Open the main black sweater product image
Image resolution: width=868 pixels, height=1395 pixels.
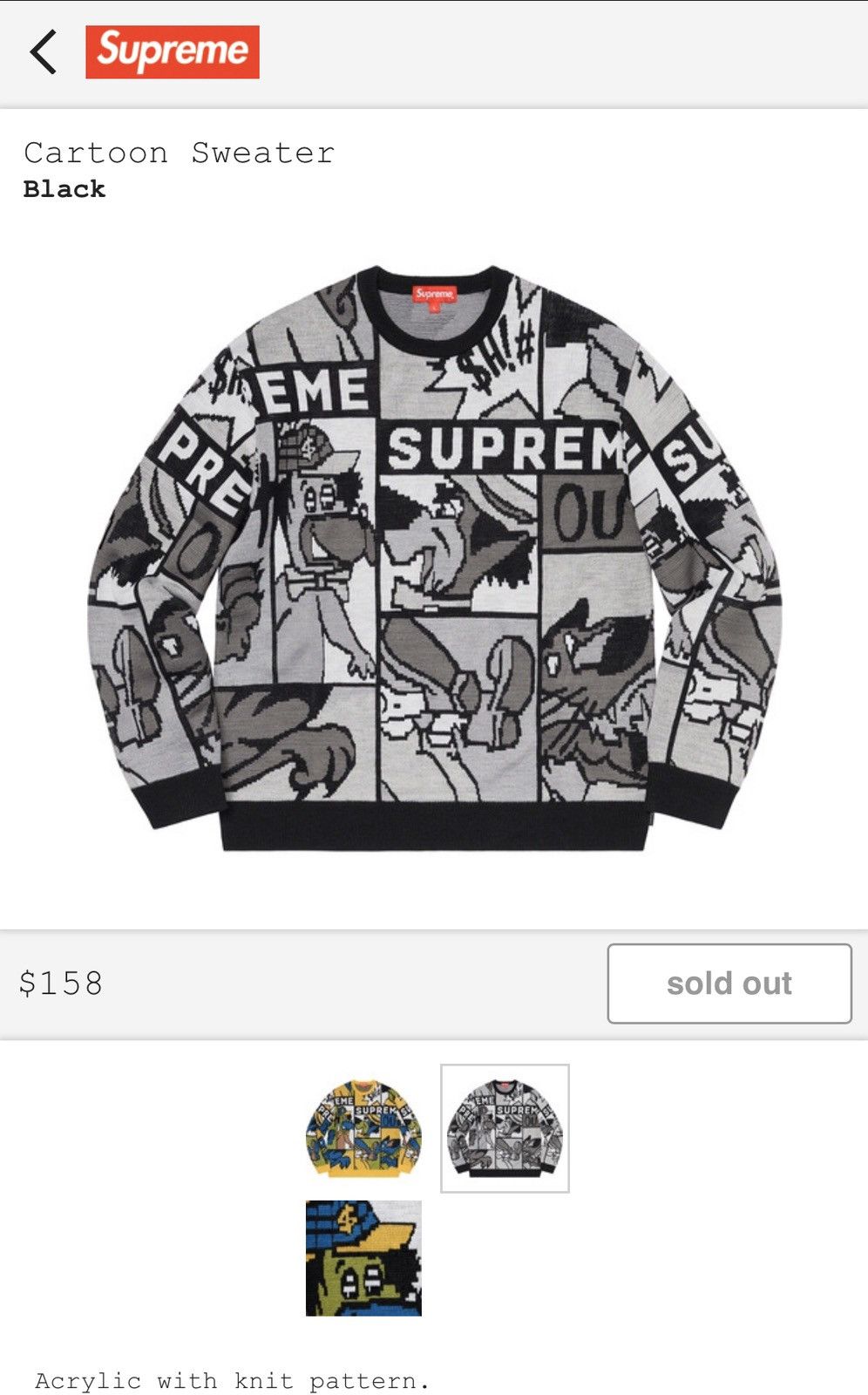tap(434, 558)
